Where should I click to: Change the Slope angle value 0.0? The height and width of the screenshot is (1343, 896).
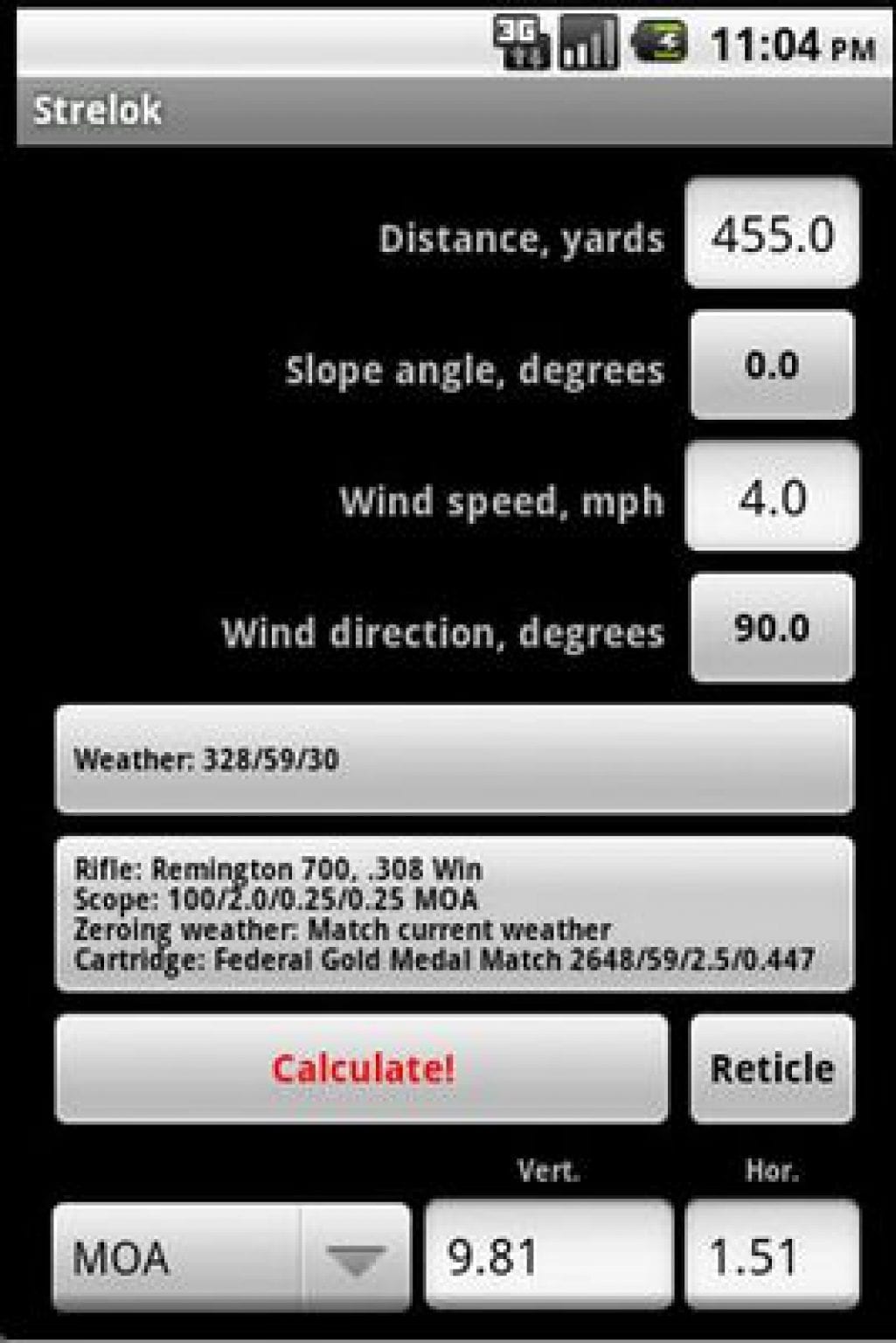(773, 366)
